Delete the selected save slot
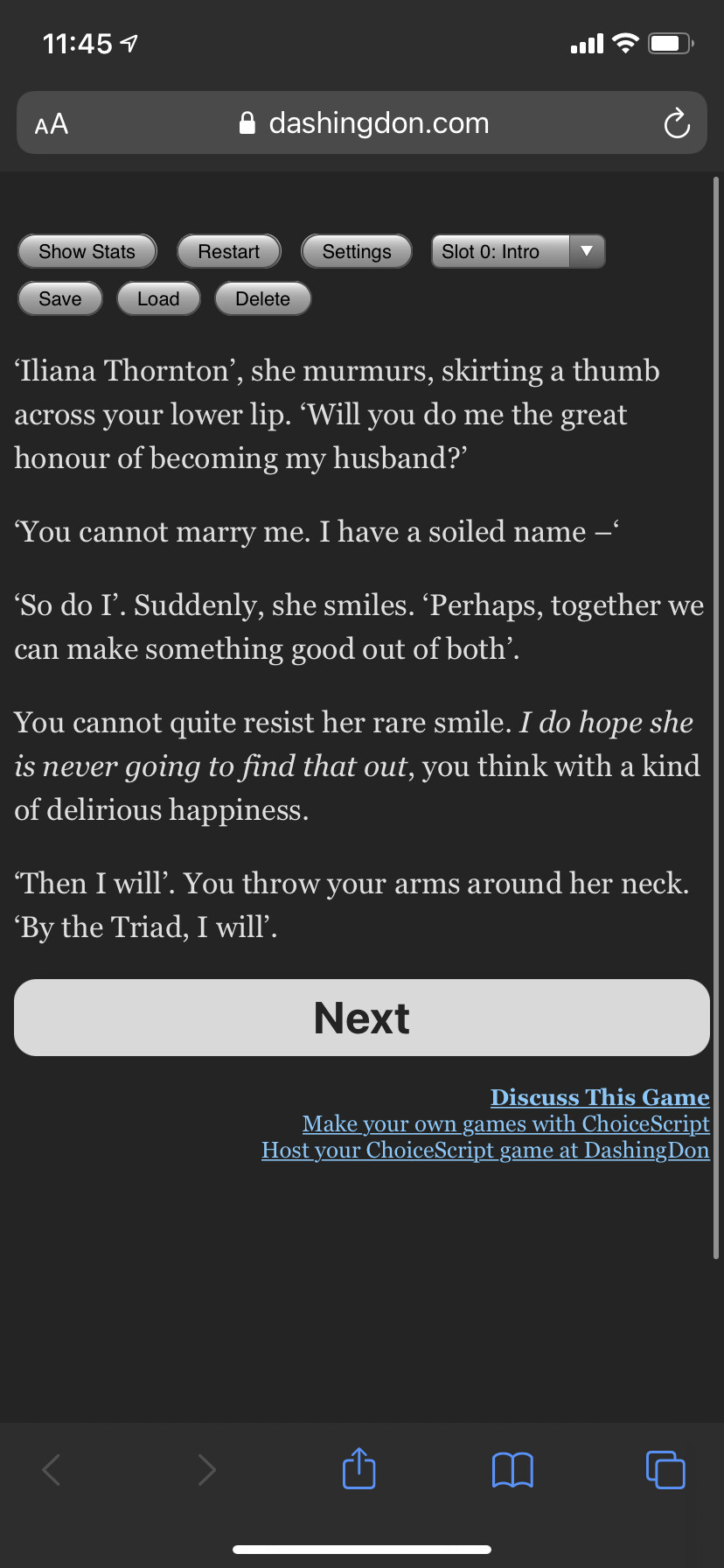The image size is (724, 1568). [262, 299]
